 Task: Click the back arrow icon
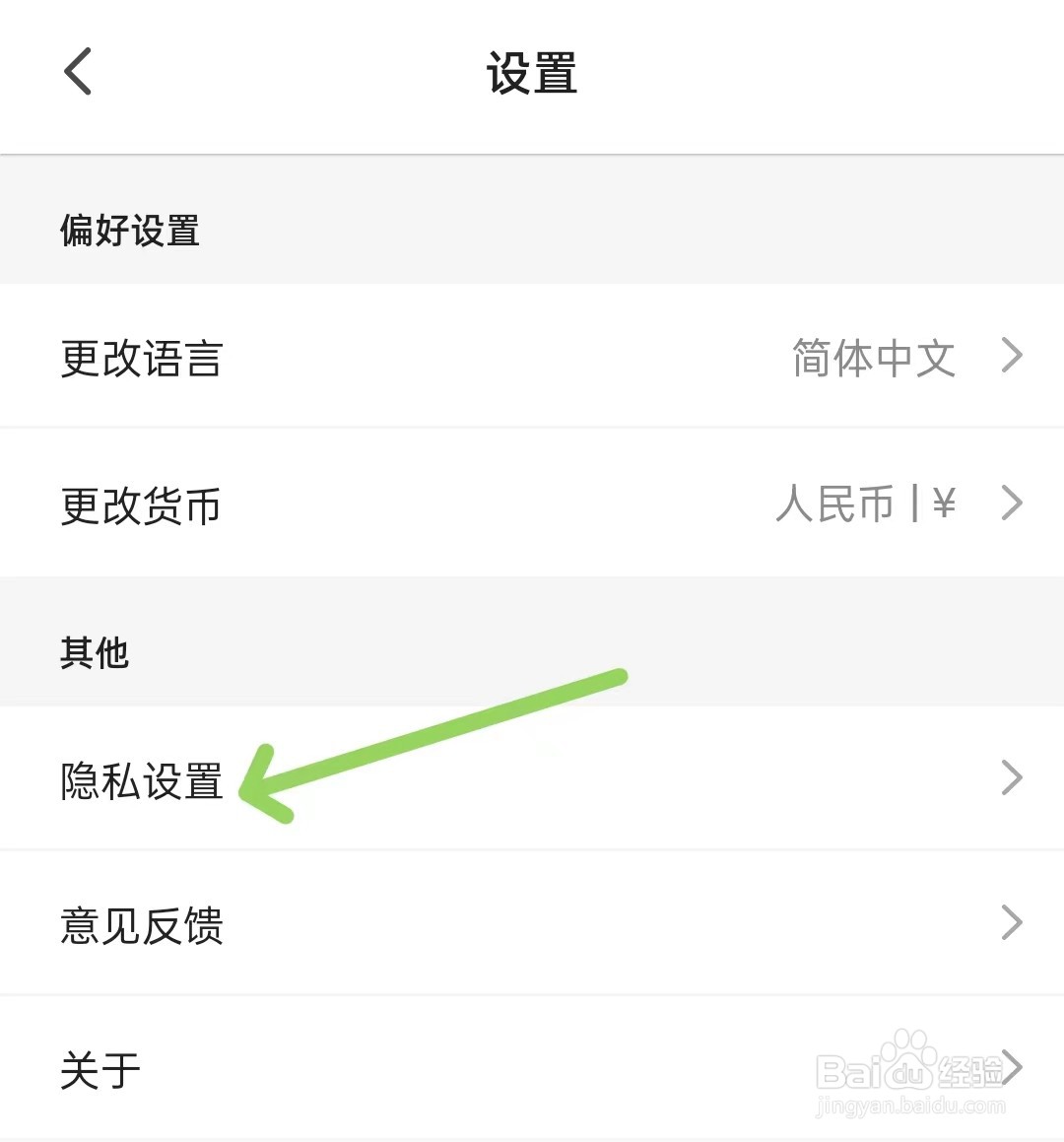79,71
